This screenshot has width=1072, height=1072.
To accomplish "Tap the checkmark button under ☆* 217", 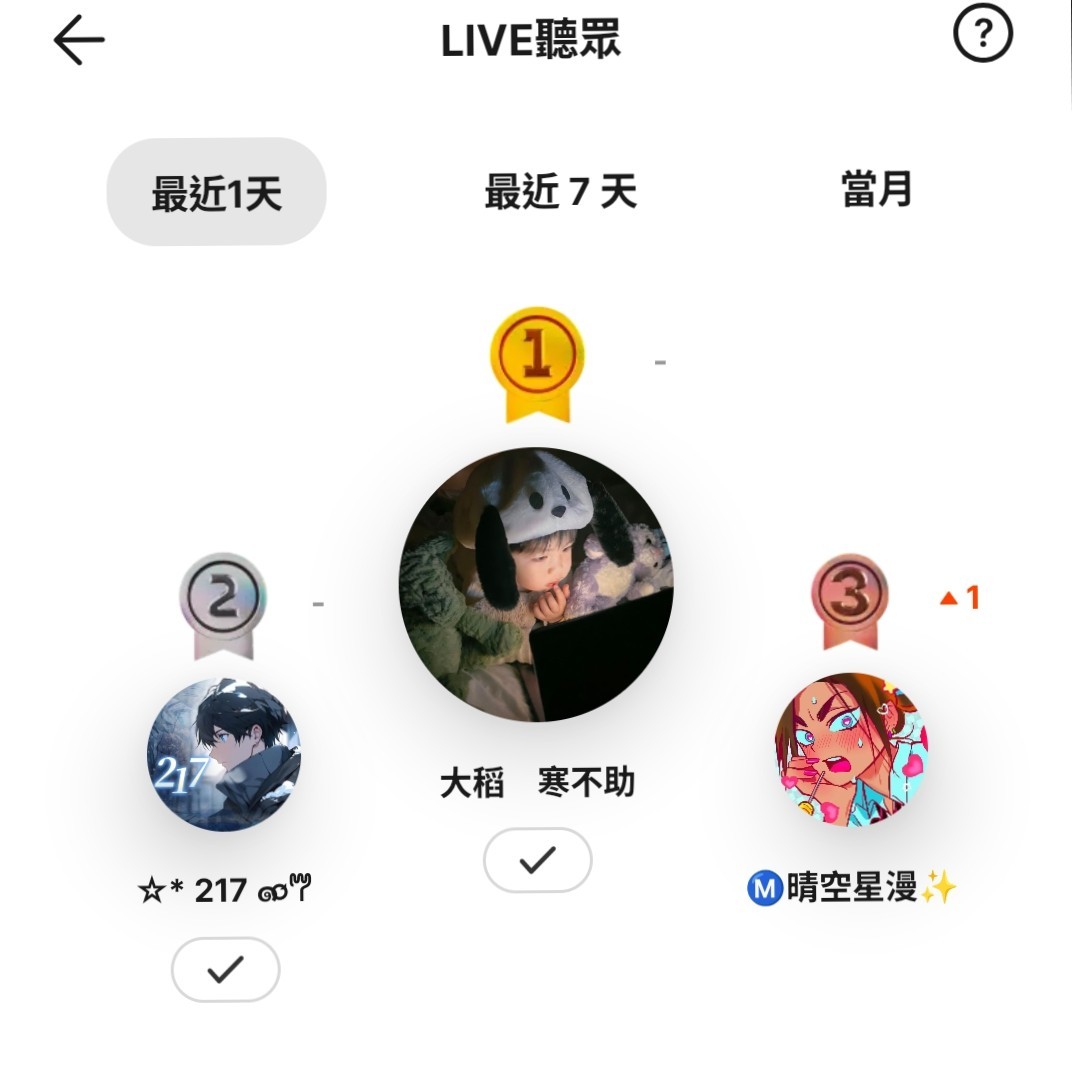I will 226,969.
